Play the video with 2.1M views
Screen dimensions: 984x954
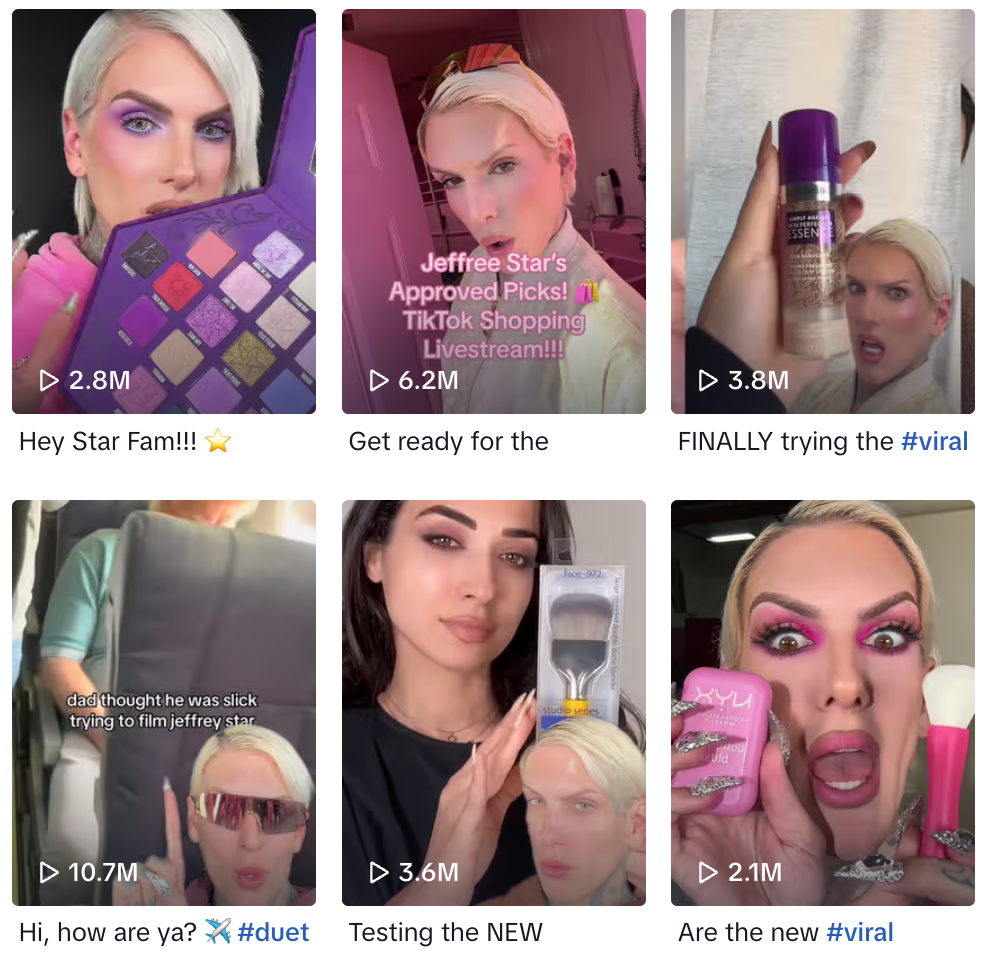822,702
